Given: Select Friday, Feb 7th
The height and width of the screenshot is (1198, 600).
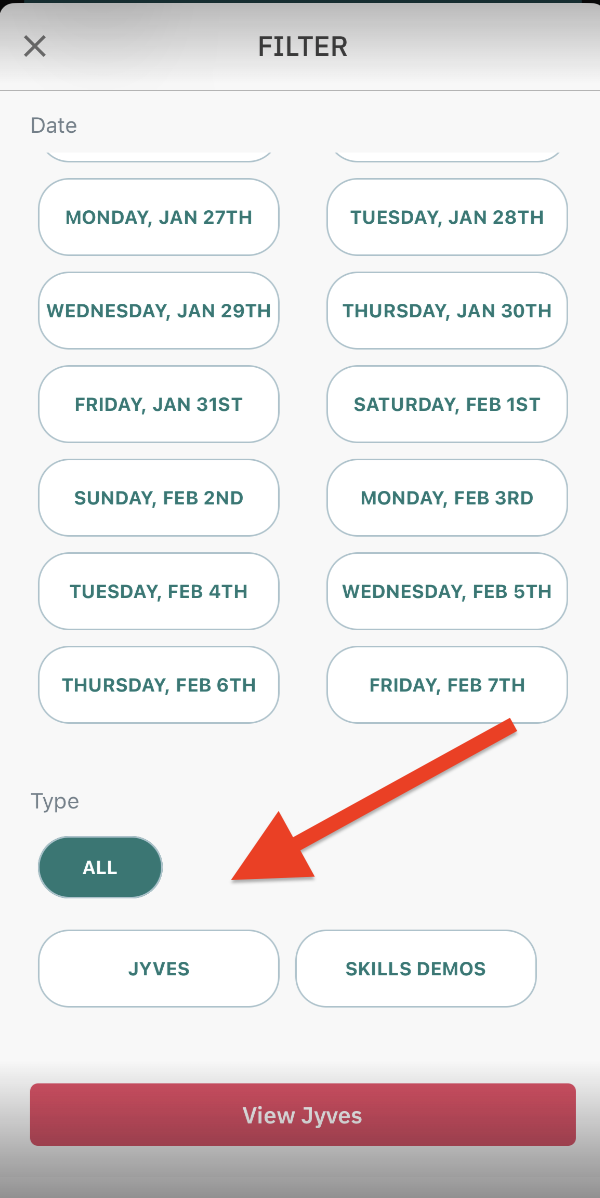Looking at the screenshot, I should click(x=447, y=685).
